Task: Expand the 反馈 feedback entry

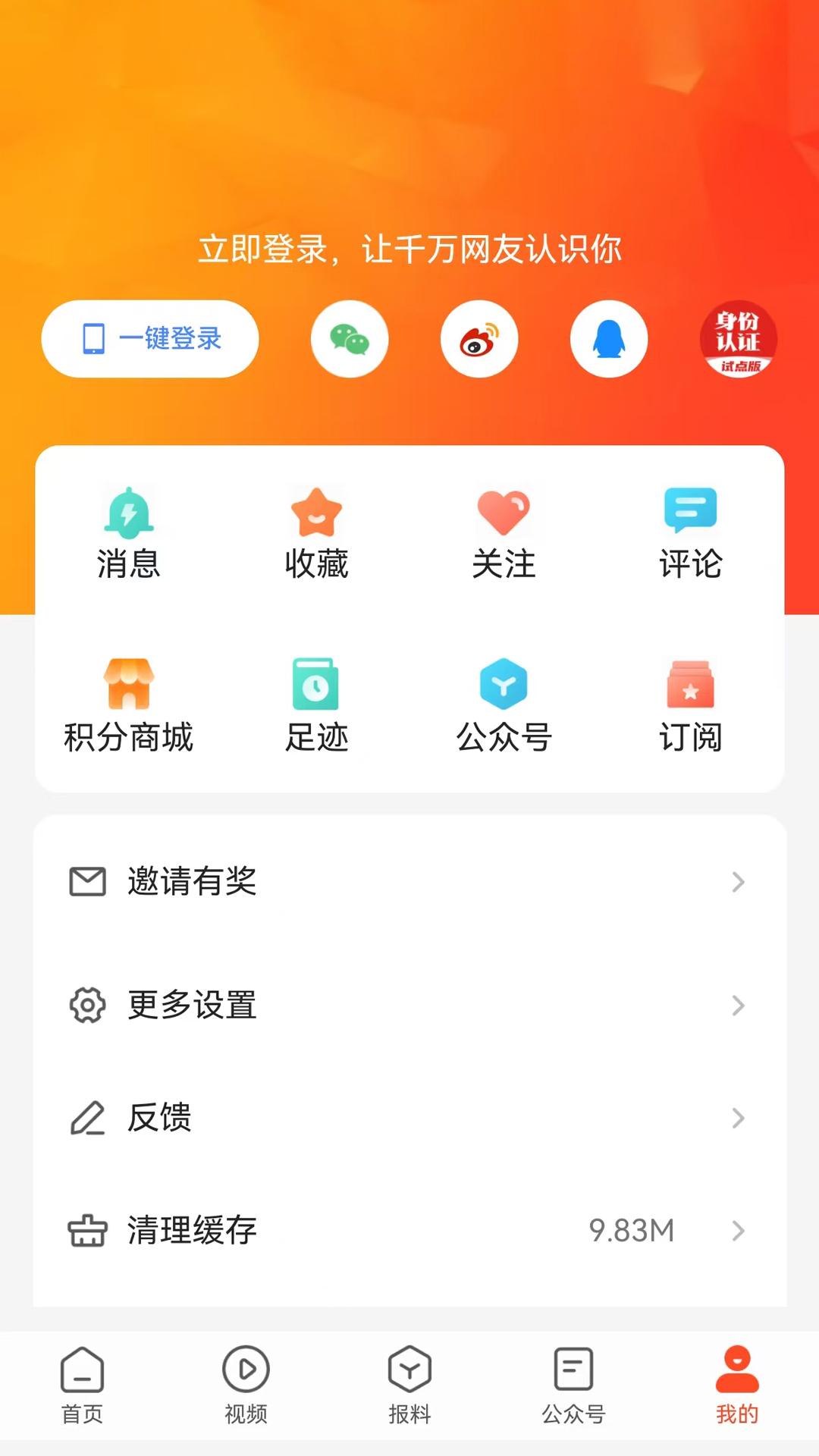Action: pyautogui.click(x=409, y=1119)
